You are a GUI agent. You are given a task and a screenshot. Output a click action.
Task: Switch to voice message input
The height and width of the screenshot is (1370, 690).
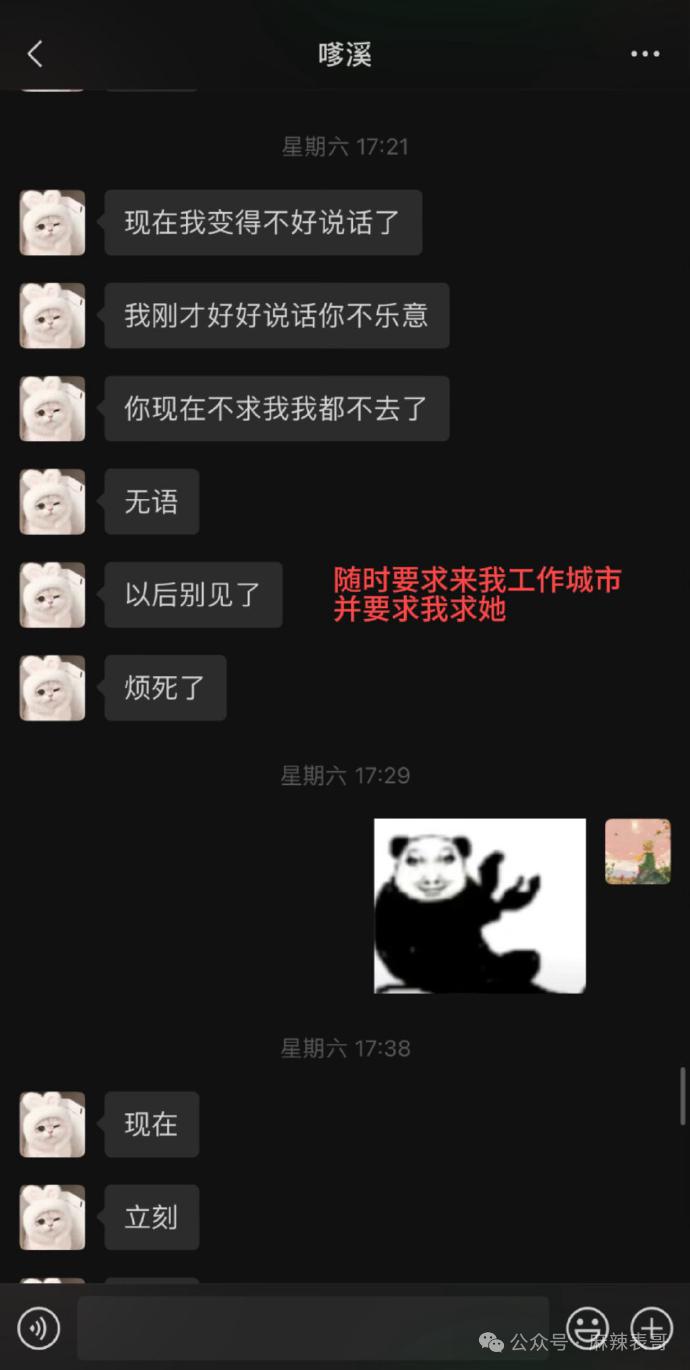point(38,1328)
